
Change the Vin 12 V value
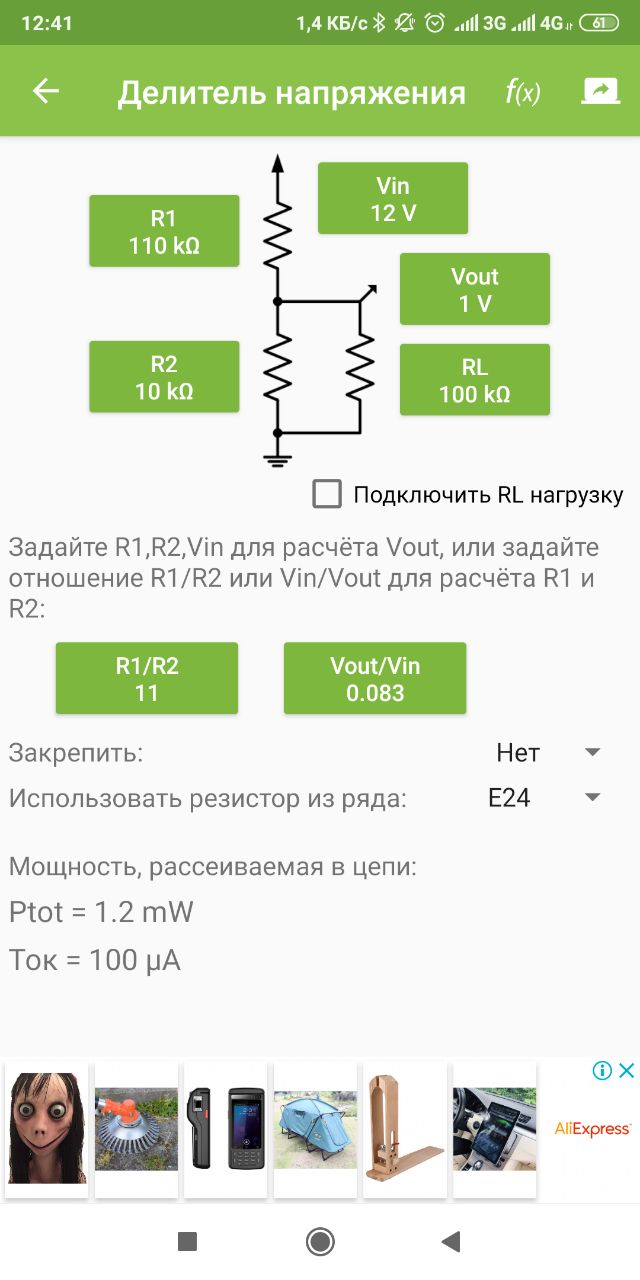pyautogui.click(x=392, y=198)
